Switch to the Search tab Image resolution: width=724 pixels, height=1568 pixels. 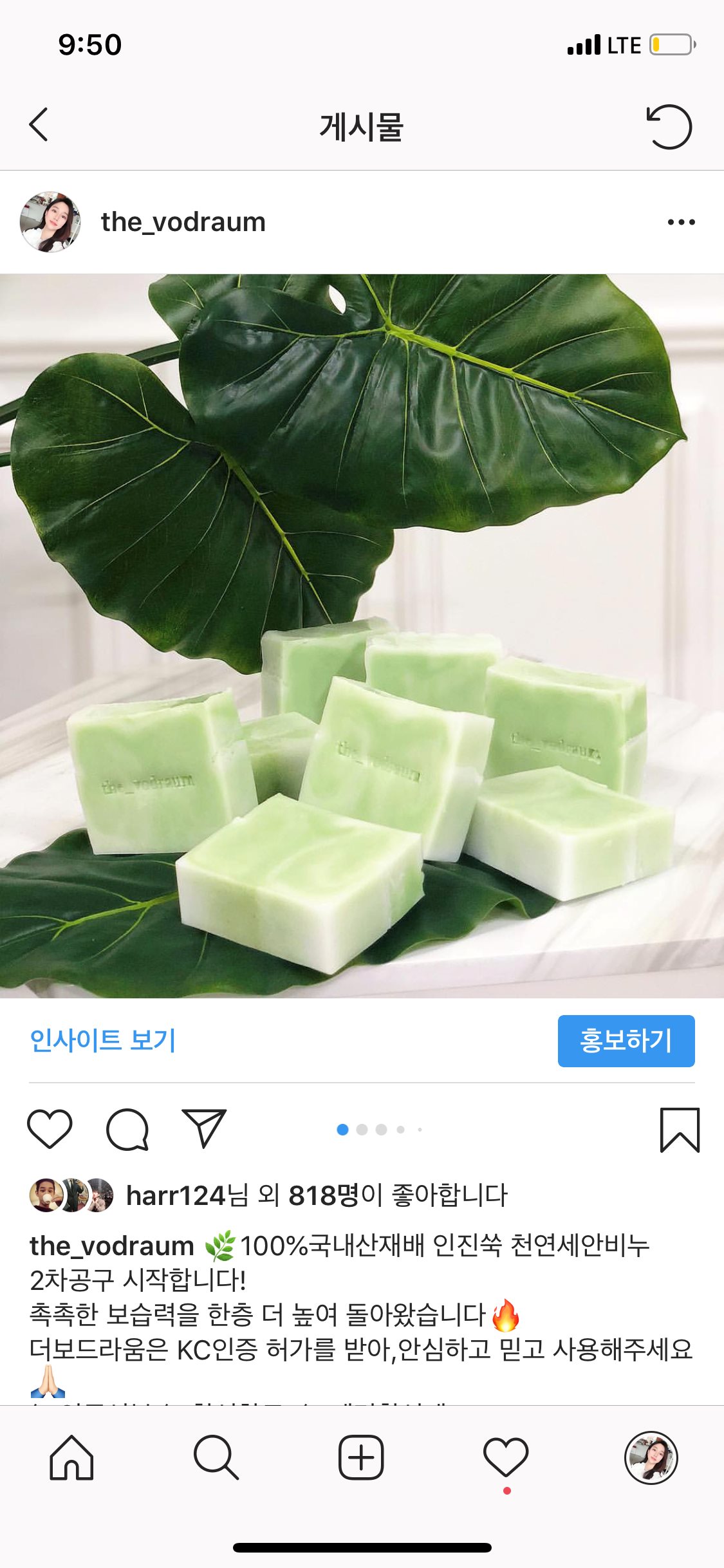pyautogui.click(x=216, y=1458)
